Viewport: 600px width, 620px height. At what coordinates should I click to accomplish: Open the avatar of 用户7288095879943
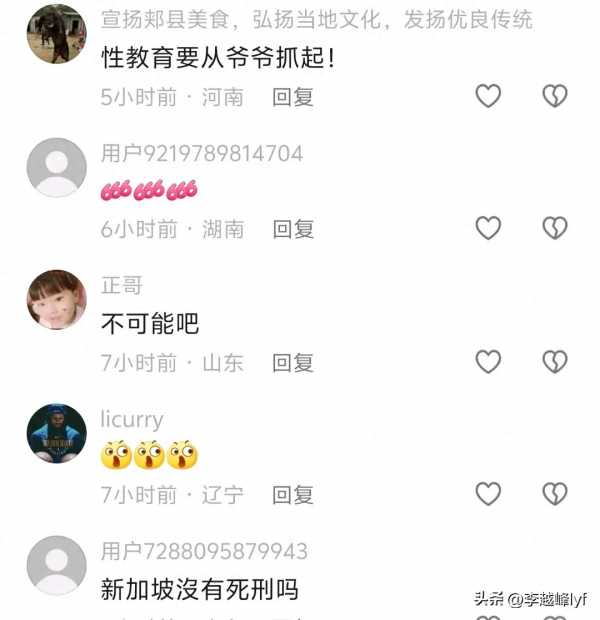coord(56,565)
